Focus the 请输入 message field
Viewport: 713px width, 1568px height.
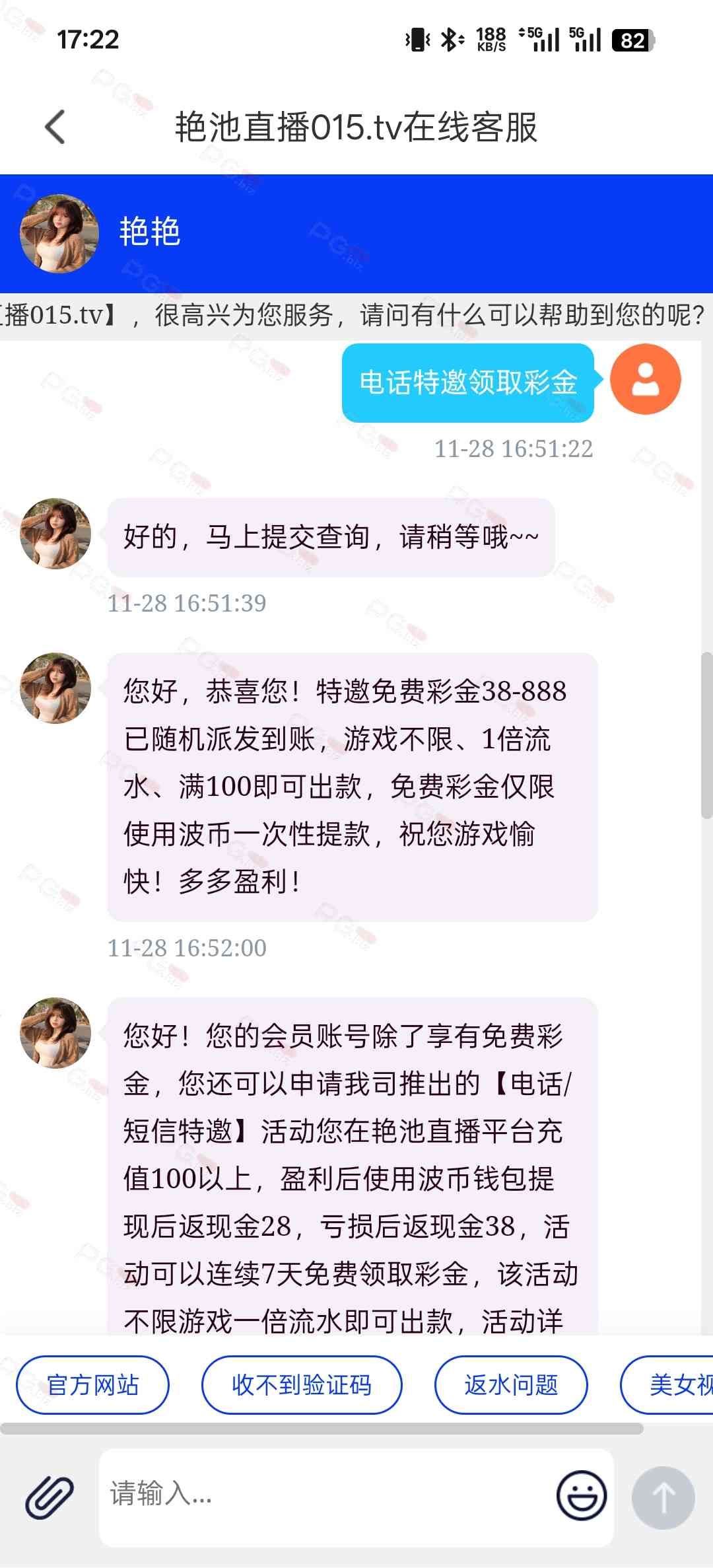323,1495
